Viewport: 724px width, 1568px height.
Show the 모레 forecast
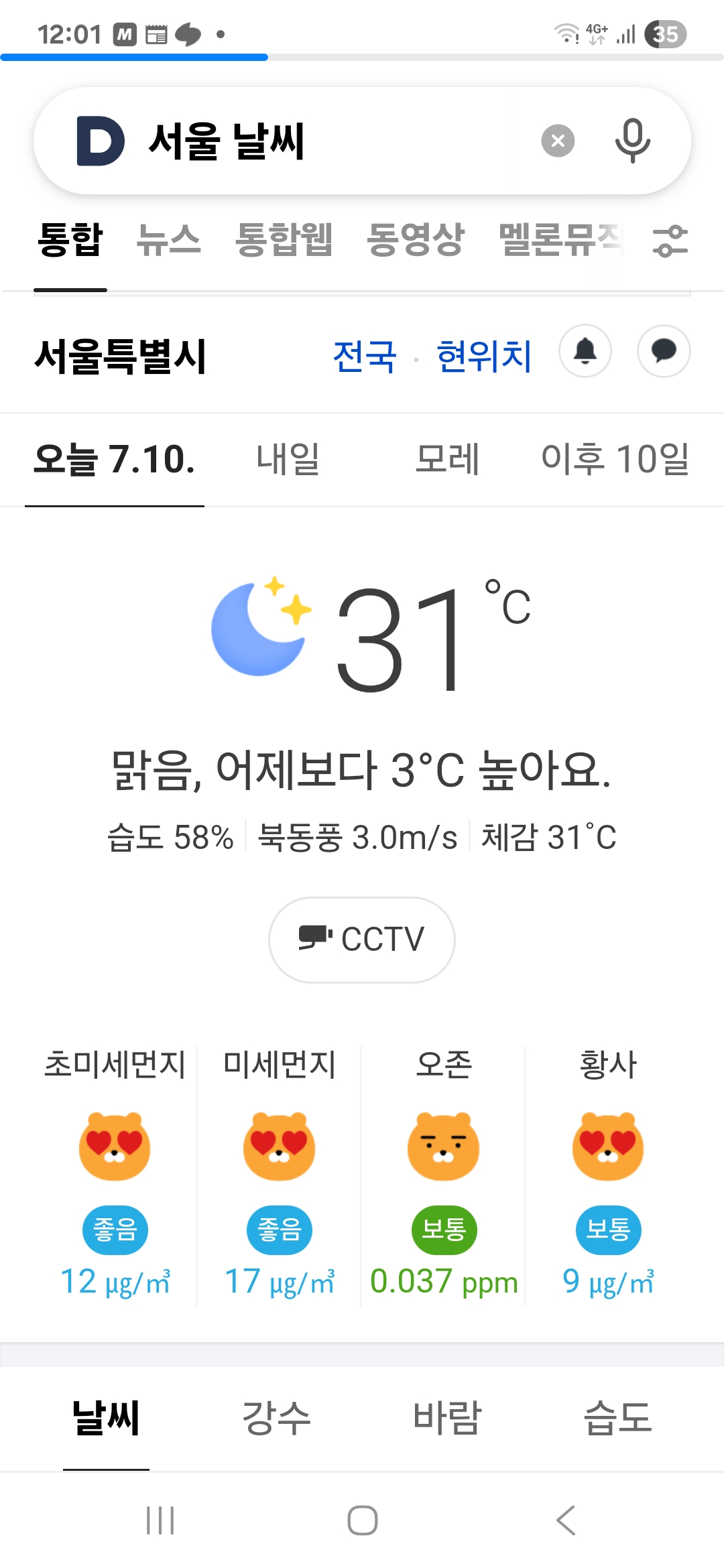(x=447, y=460)
